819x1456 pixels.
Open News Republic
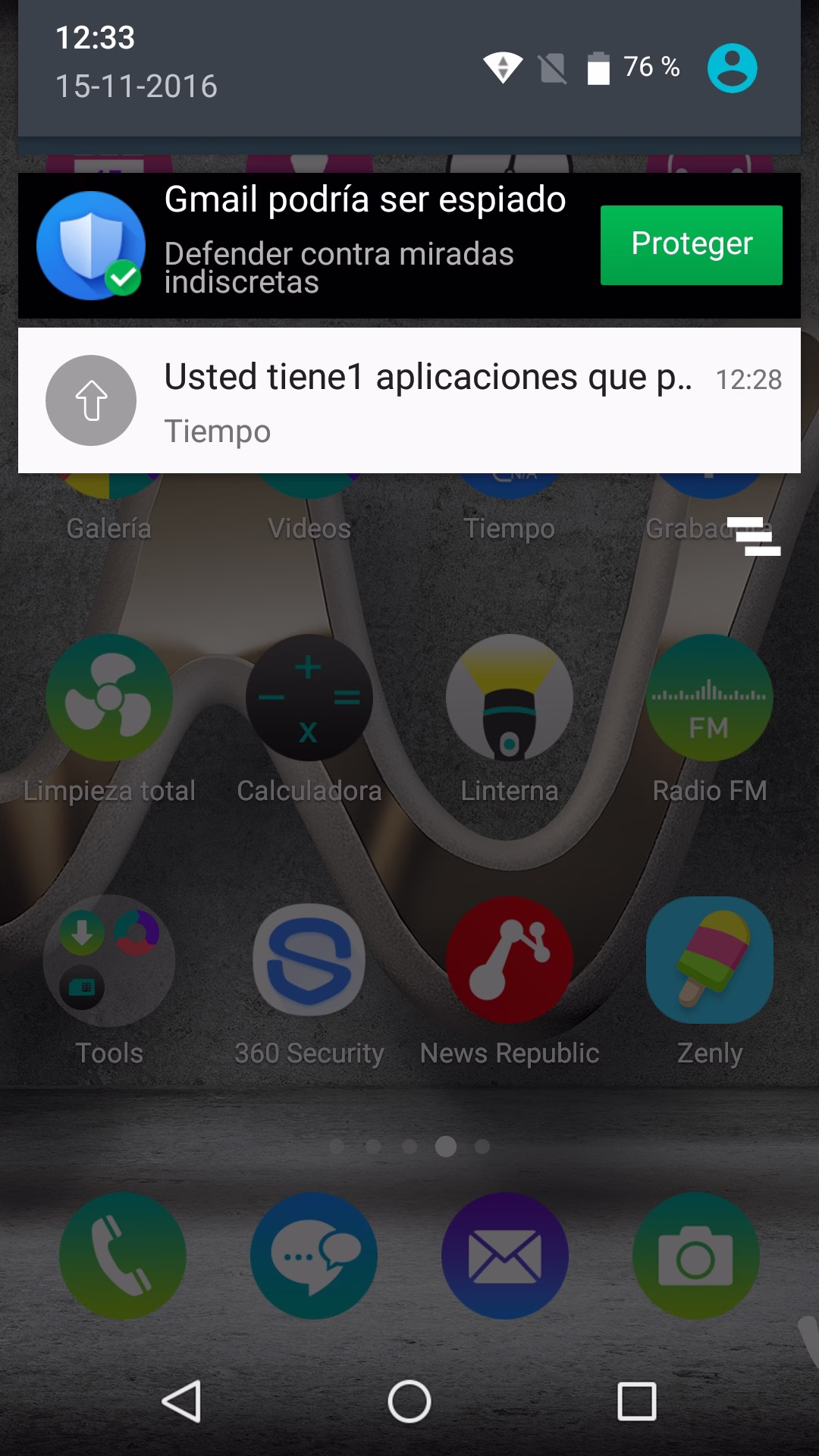(509, 961)
